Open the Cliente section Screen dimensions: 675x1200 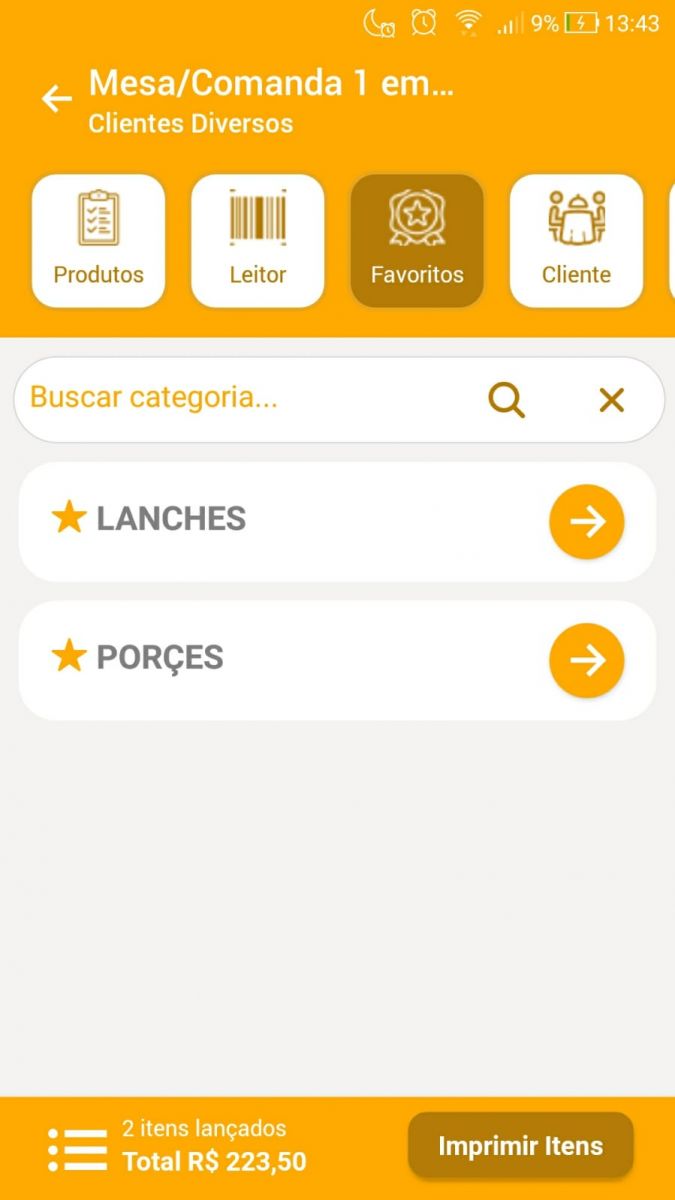[x=576, y=241]
